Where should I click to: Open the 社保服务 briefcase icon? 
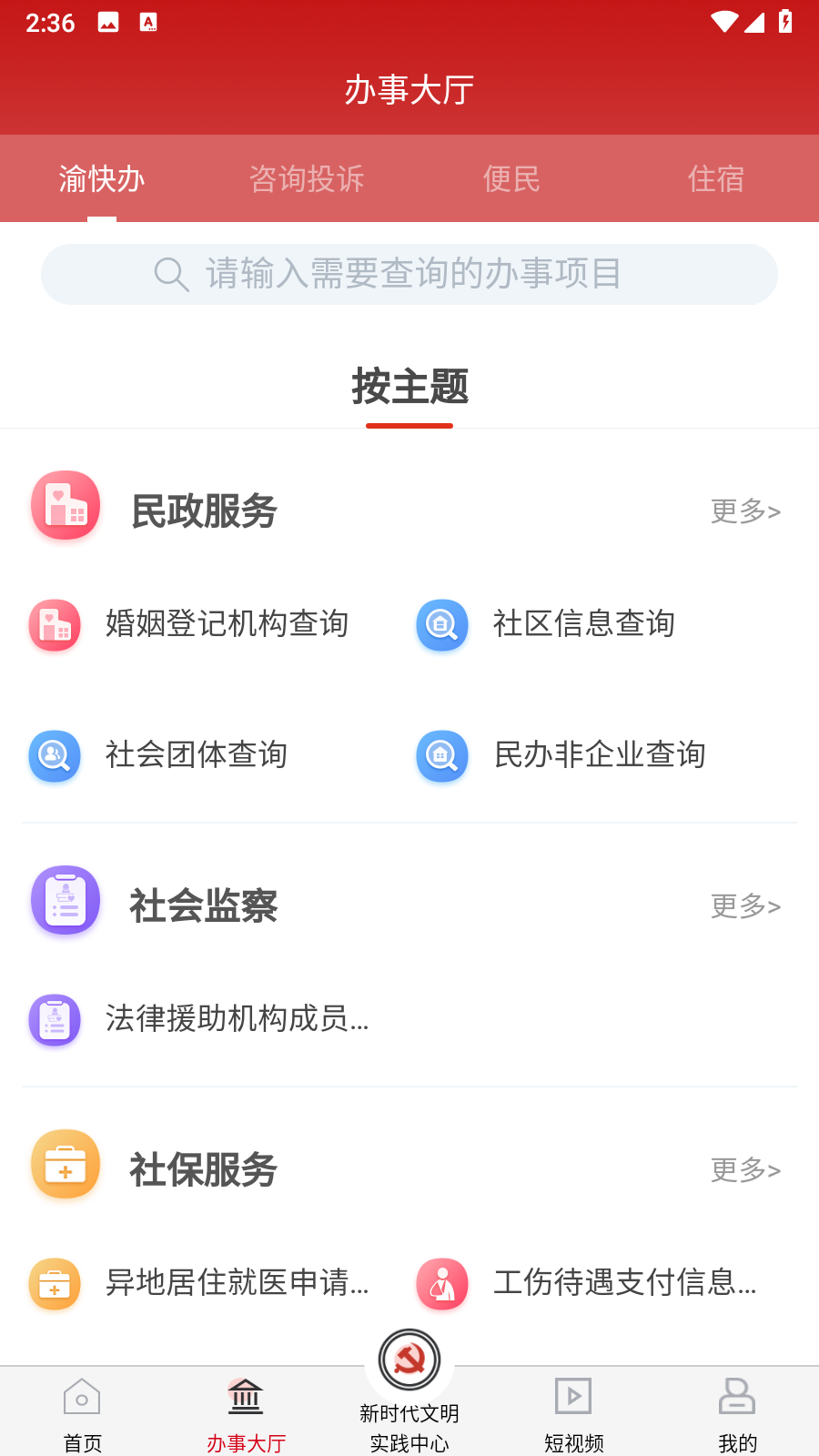pos(65,1165)
